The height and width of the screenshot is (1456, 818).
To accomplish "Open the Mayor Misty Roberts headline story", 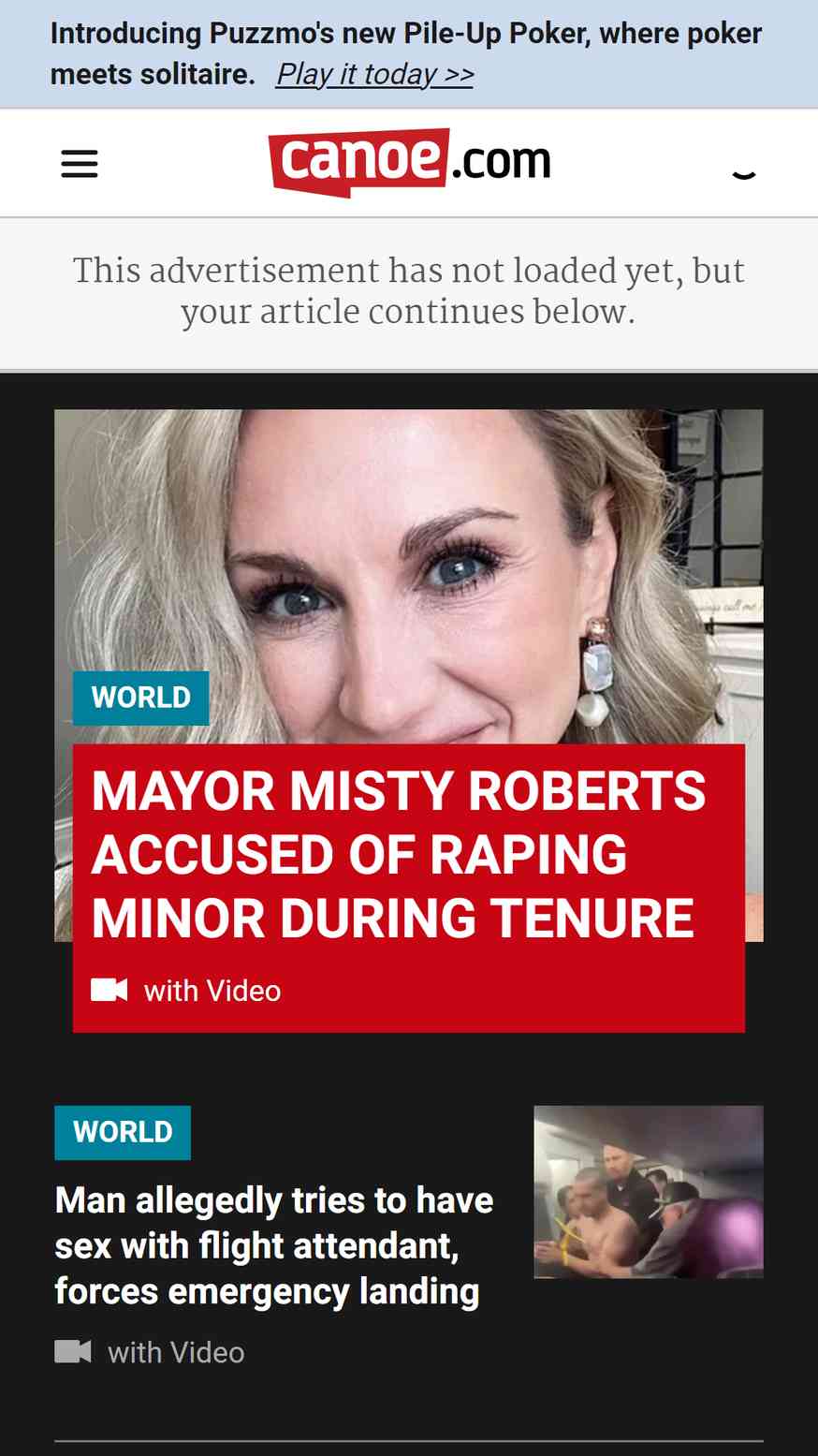I will click(x=399, y=855).
